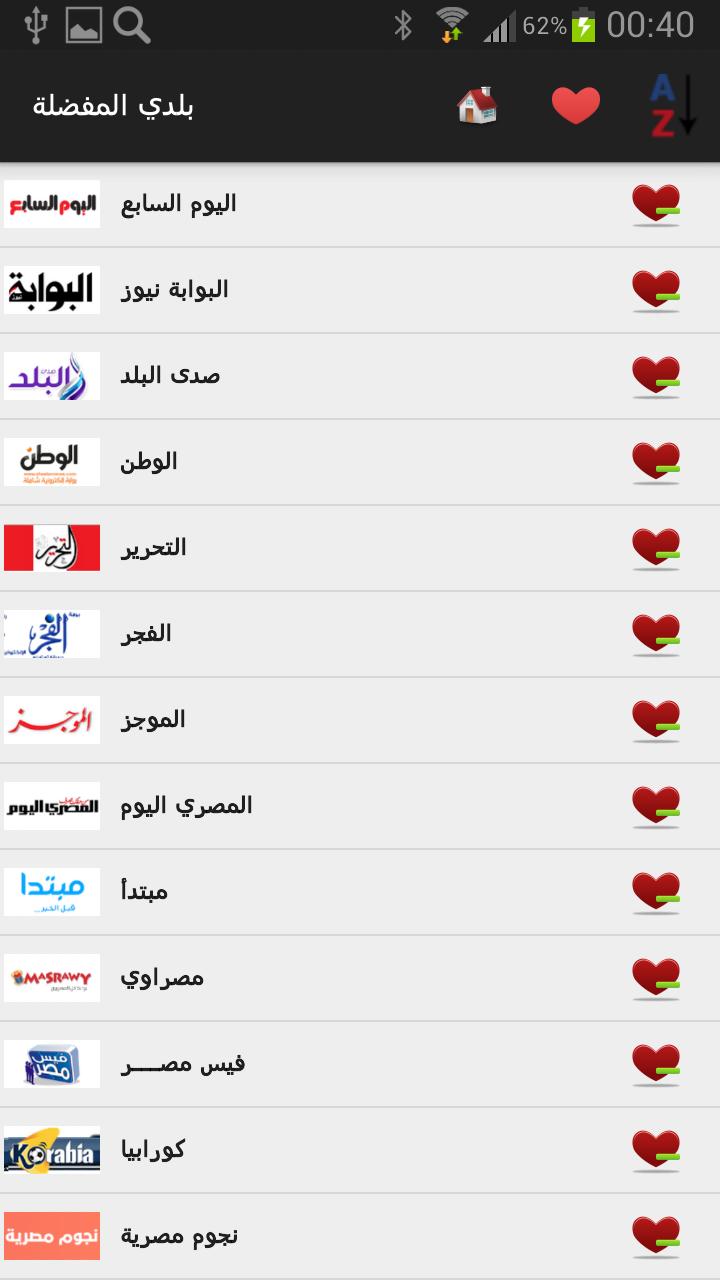
Task: Remove الفجر from favorites via heart toggle
Action: (x=655, y=633)
